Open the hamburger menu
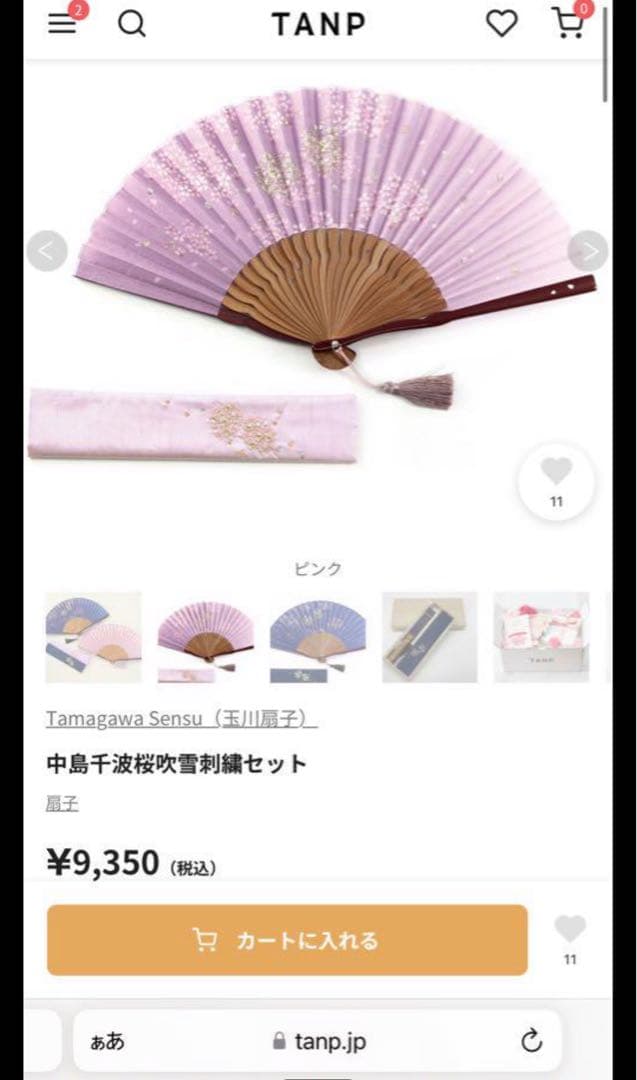Screen dimensions: 637x1080 click(63, 24)
